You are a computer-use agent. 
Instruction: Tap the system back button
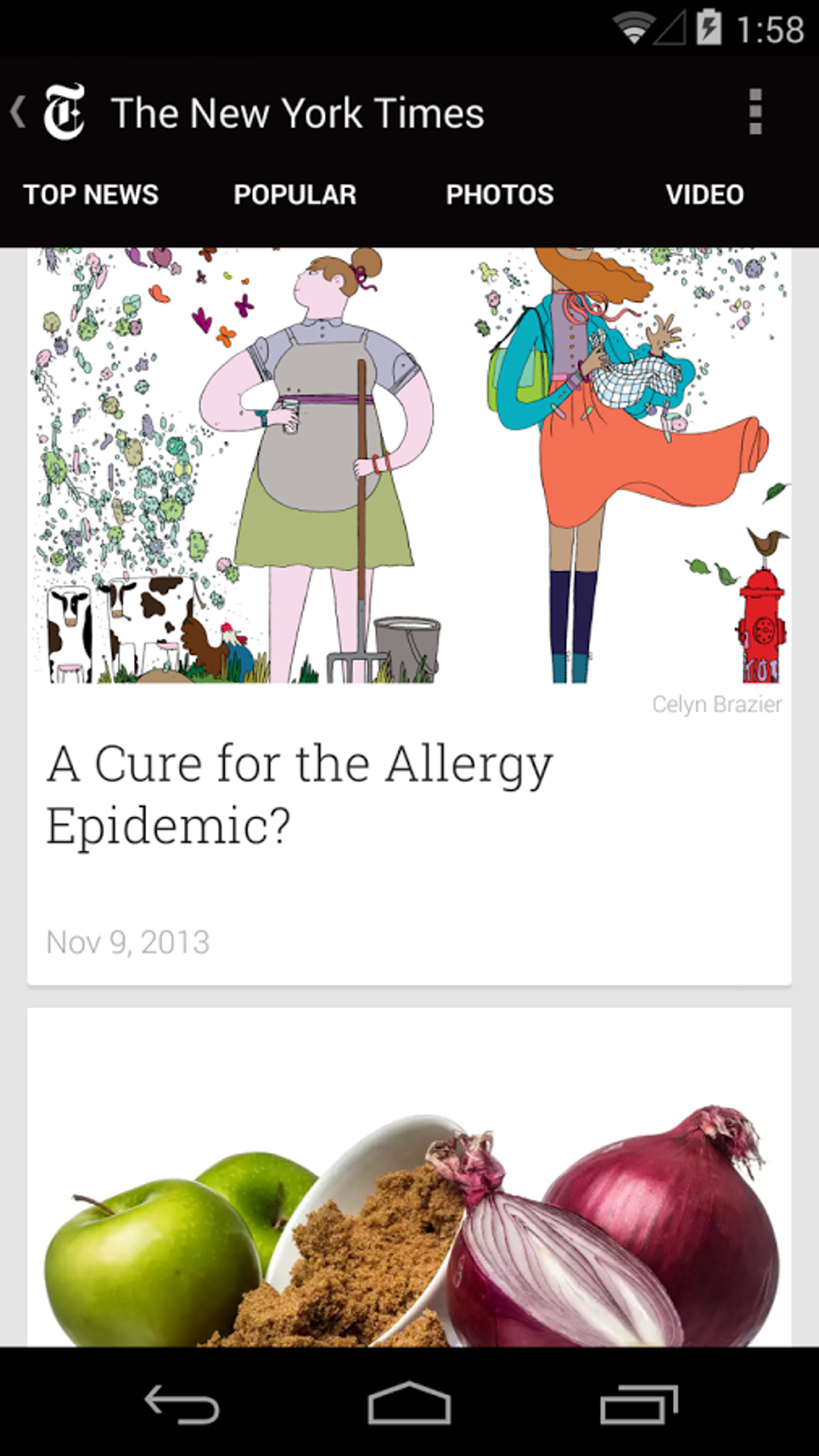181,1405
